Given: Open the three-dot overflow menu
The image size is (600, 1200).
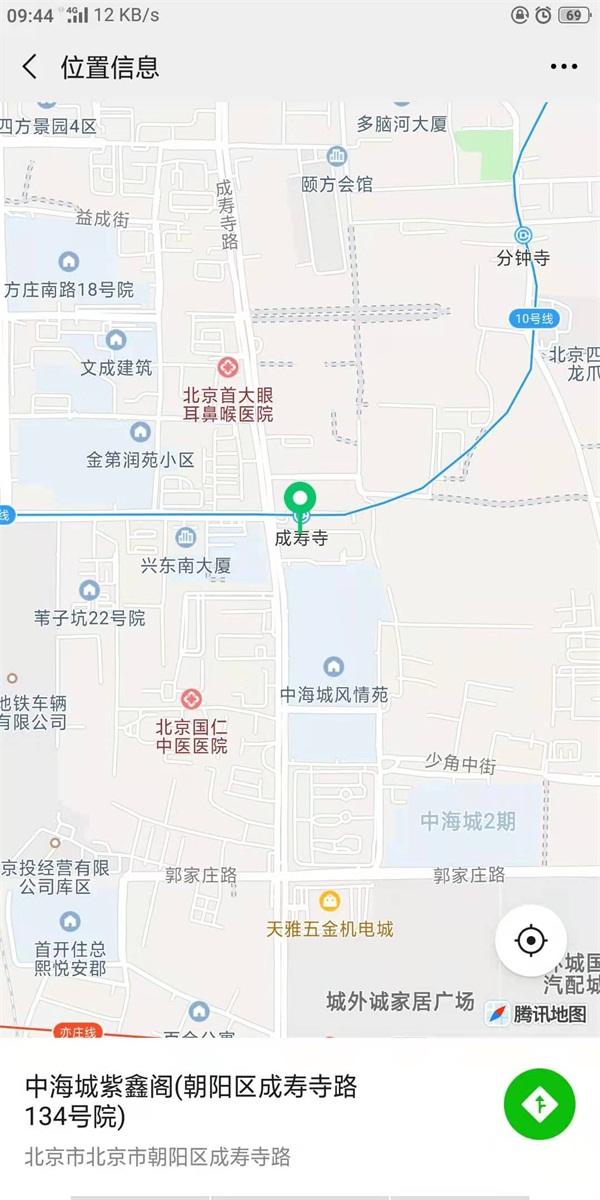Looking at the screenshot, I should [x=564, y=67].
